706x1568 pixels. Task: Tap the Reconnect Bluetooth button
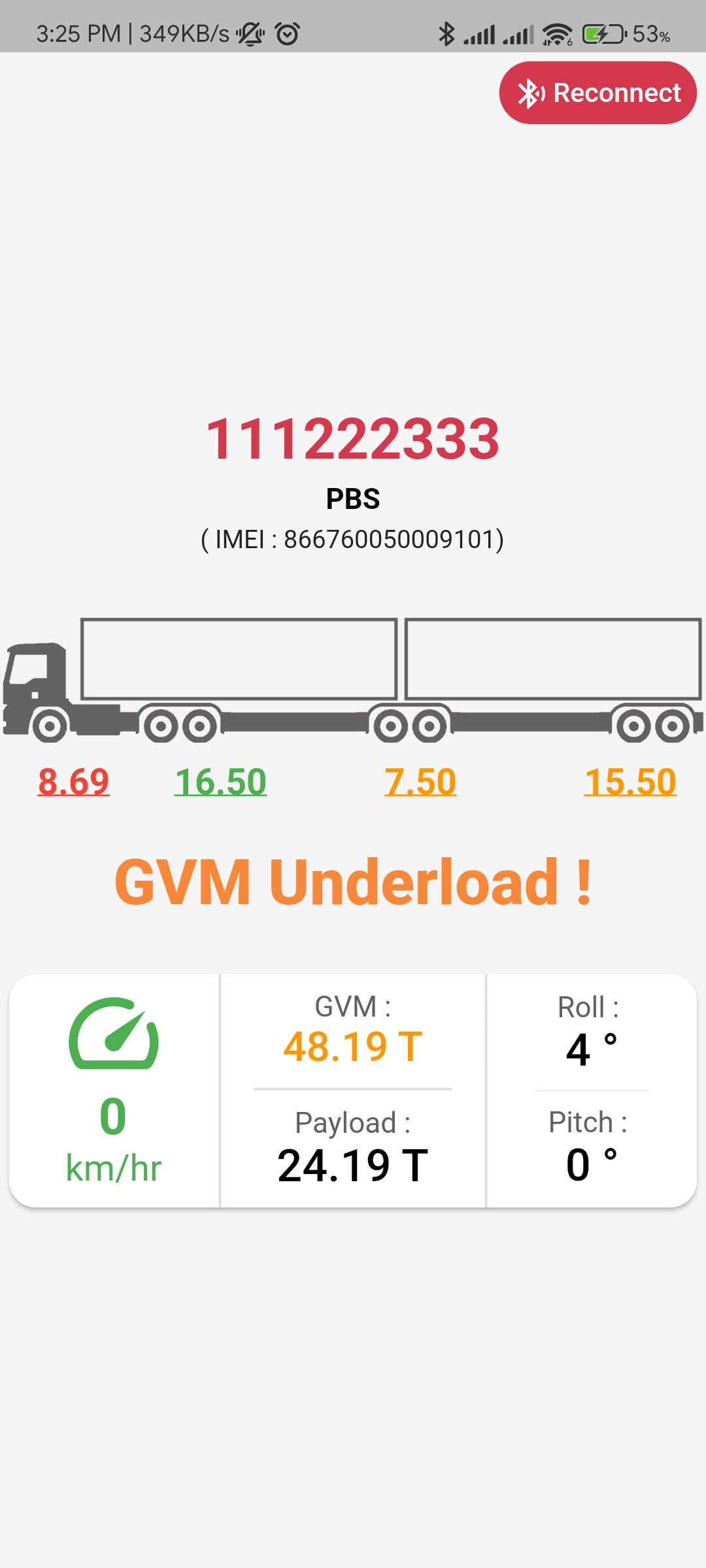[597, 93]
